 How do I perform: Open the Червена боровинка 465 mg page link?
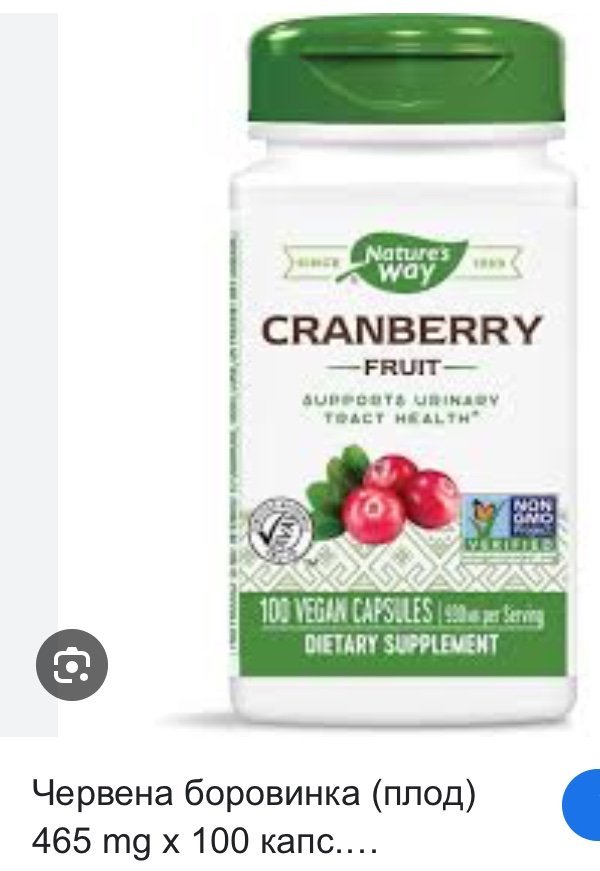pos(255,818)
